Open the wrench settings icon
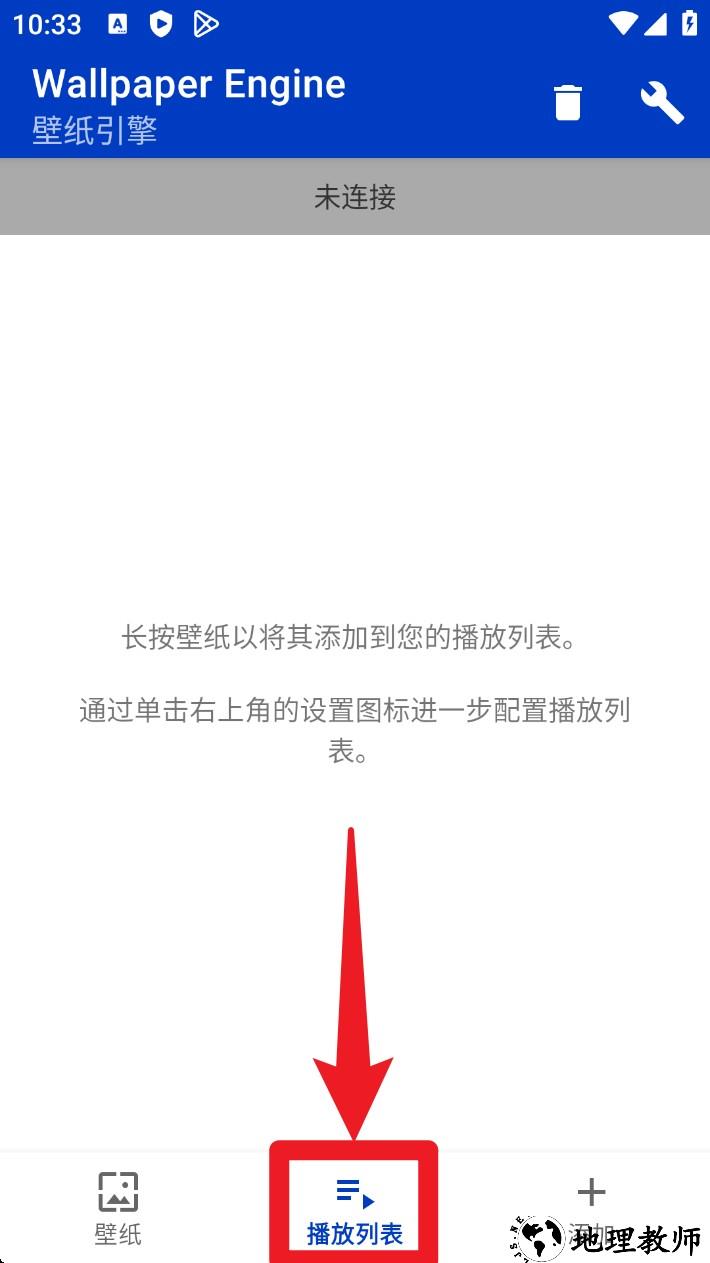The image size is (710, 1263). [662, 102]
